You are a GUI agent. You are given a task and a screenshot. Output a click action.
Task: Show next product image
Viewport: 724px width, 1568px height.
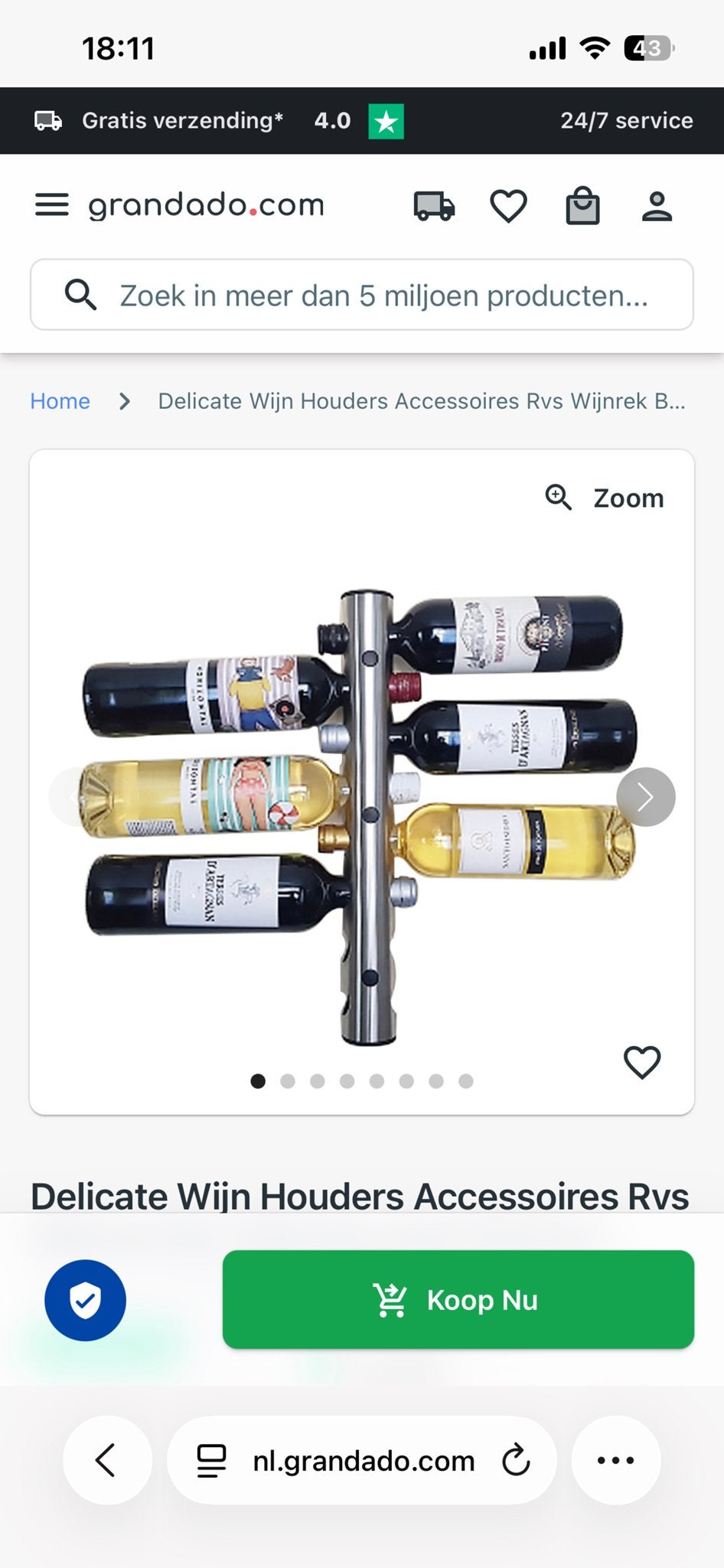pos(646,797)
